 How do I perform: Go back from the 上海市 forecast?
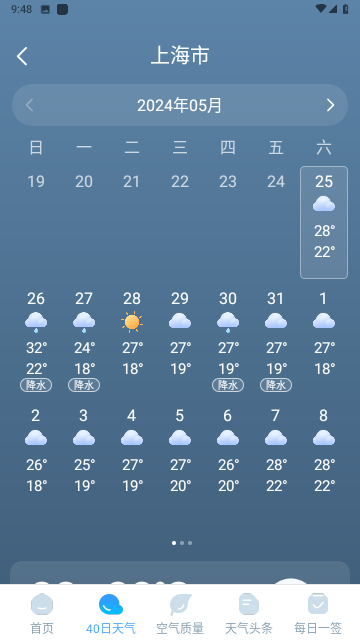click(x=22, y=56)
